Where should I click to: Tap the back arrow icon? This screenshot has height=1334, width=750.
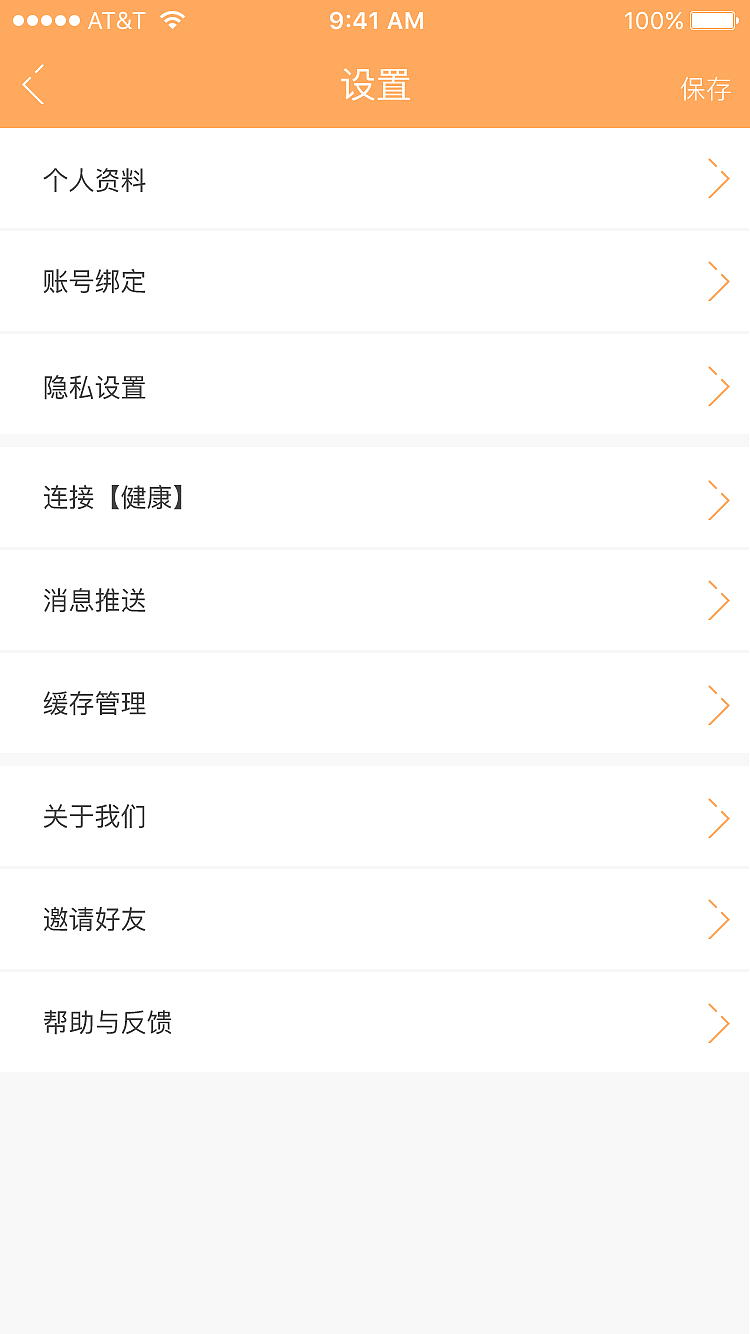click(33, 85)
